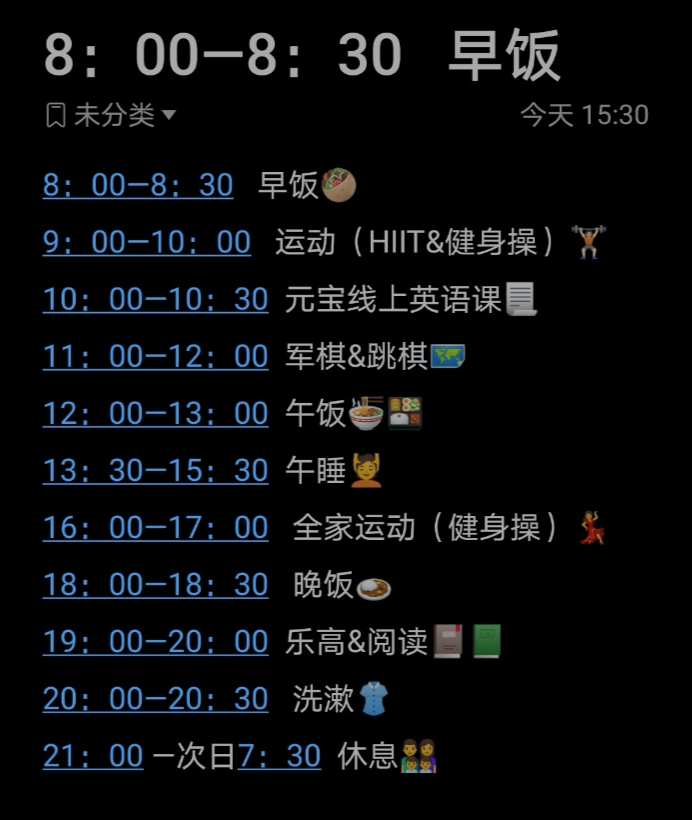Tap the 8:00—8:30 breakfast time link
Image resolution: width=692 pixels, height=820 pixels.
click(x=138, y=185)
